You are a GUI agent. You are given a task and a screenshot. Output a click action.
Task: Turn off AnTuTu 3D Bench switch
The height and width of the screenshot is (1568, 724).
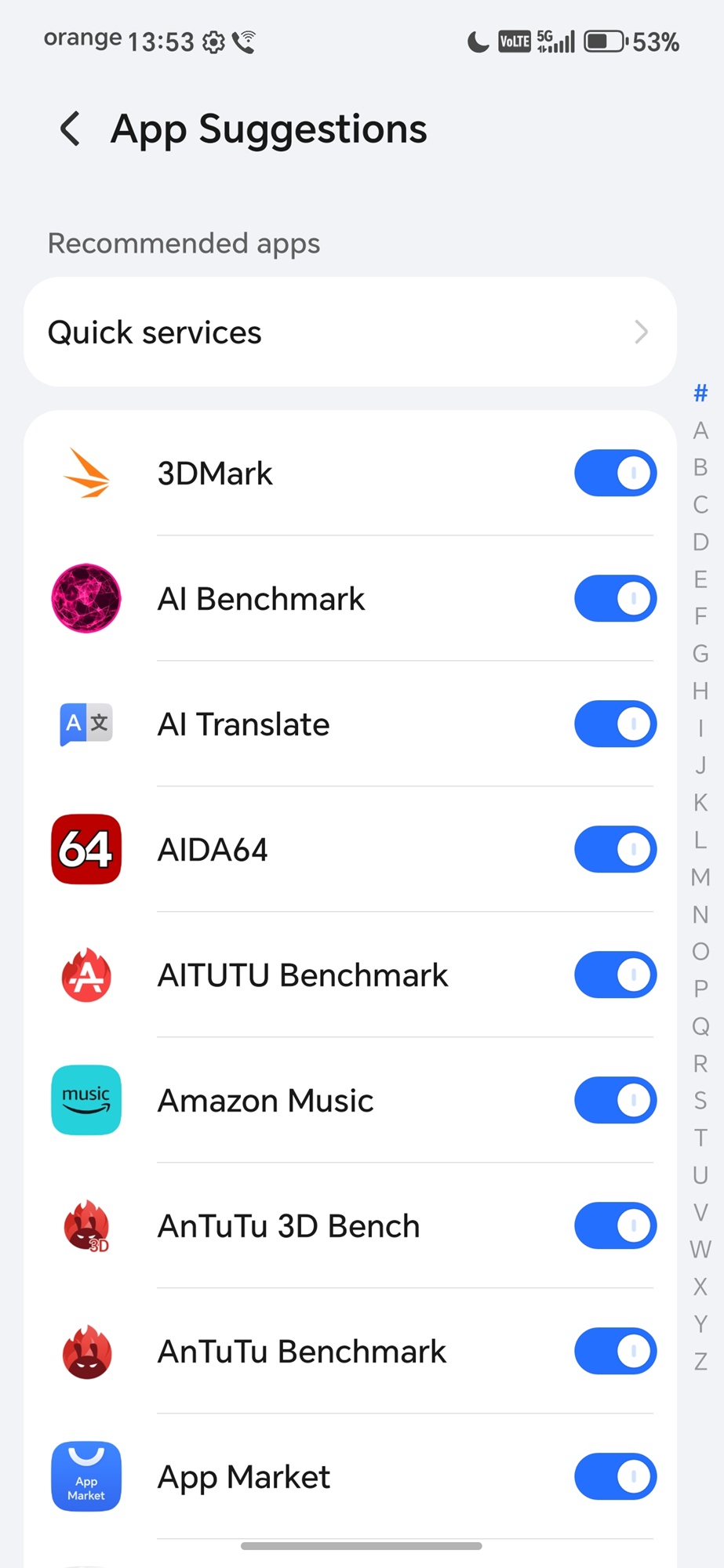[x=615, y=1226]
